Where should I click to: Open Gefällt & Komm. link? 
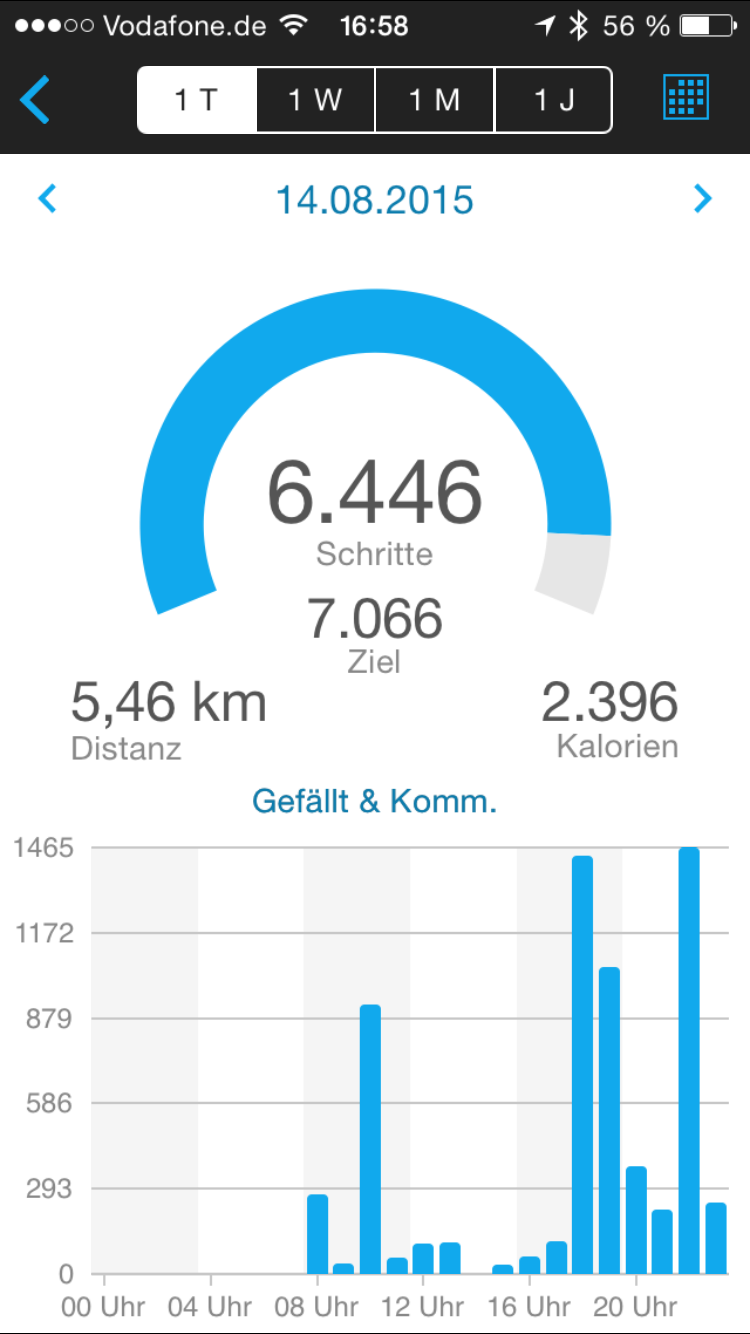coord(374,801)
